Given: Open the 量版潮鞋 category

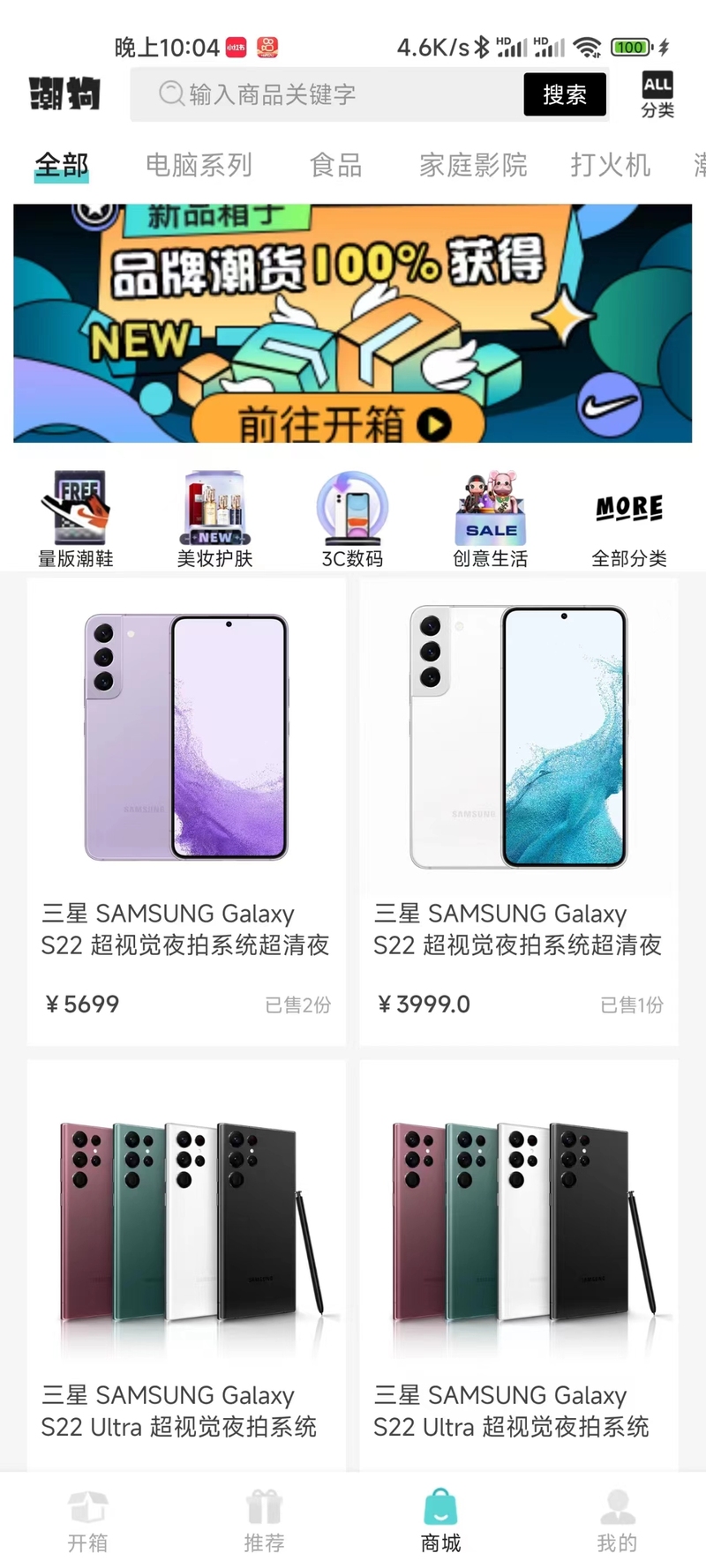Looking at the screenshot, I should click(x=76, y=519).
